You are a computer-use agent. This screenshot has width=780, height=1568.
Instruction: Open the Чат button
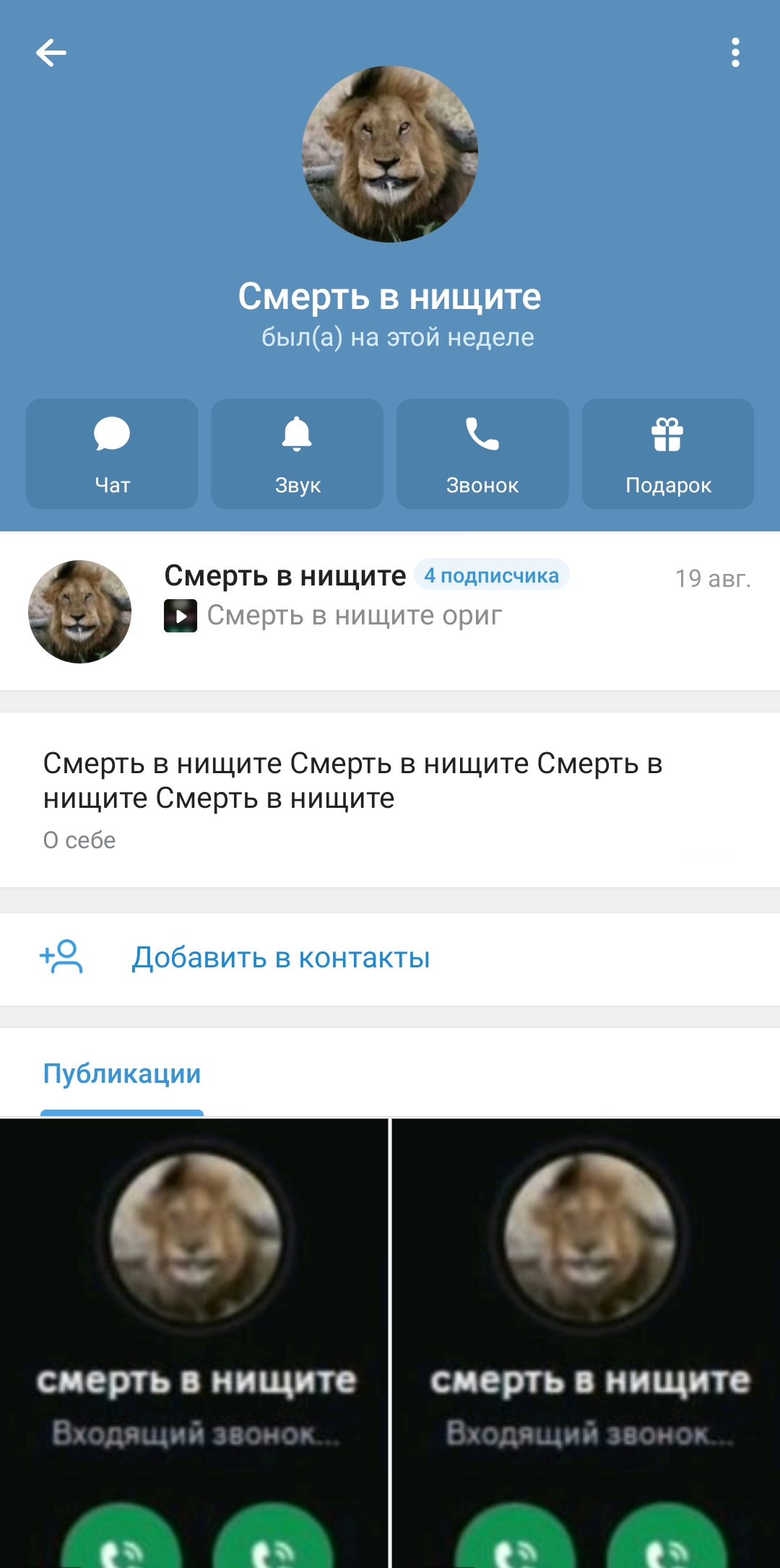click(112, 454)
